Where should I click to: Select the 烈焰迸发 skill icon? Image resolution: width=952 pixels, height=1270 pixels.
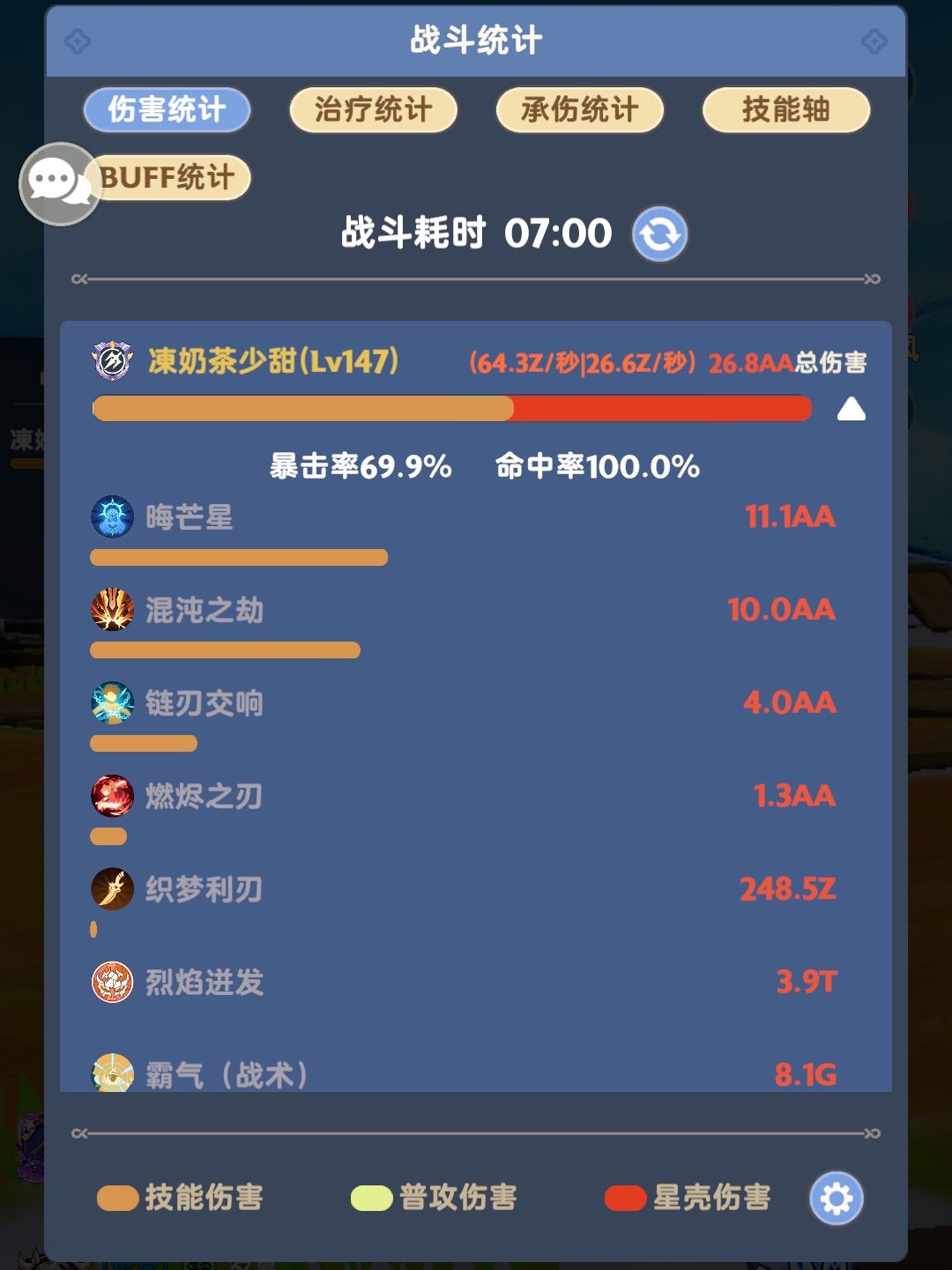[x=112, y=983]
